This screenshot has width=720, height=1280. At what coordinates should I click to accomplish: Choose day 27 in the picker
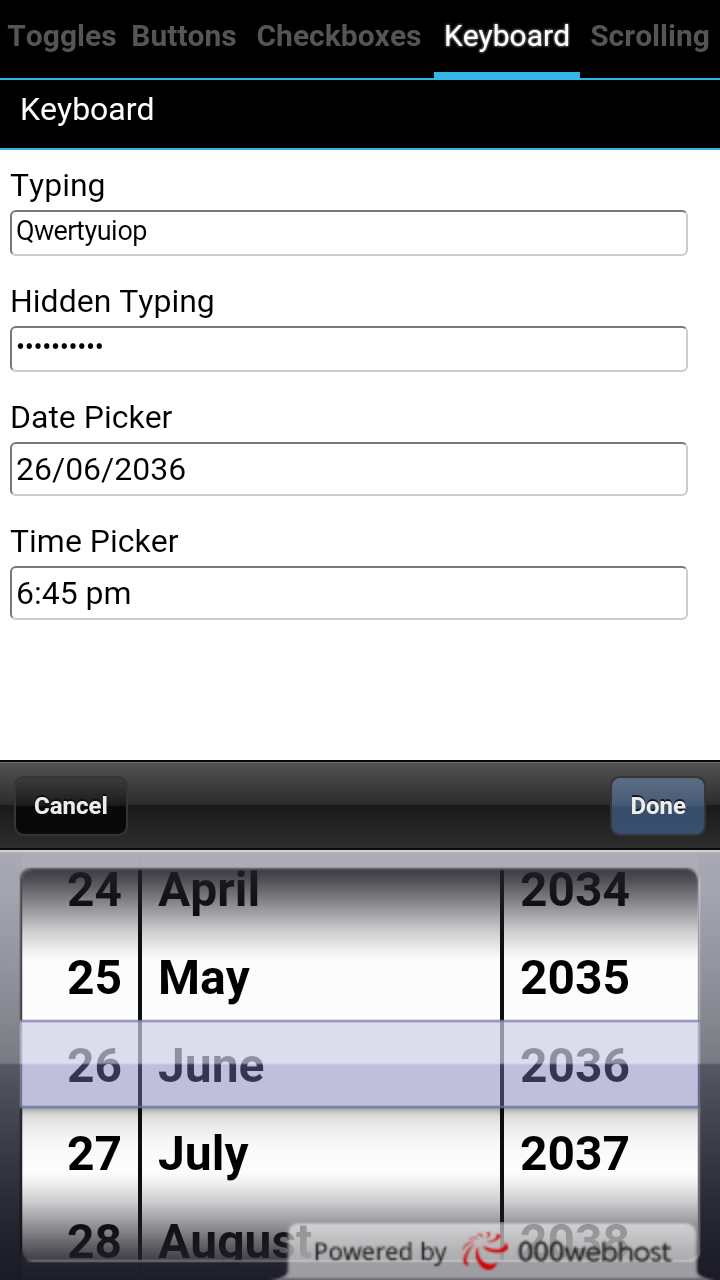tap(94, 1154)
